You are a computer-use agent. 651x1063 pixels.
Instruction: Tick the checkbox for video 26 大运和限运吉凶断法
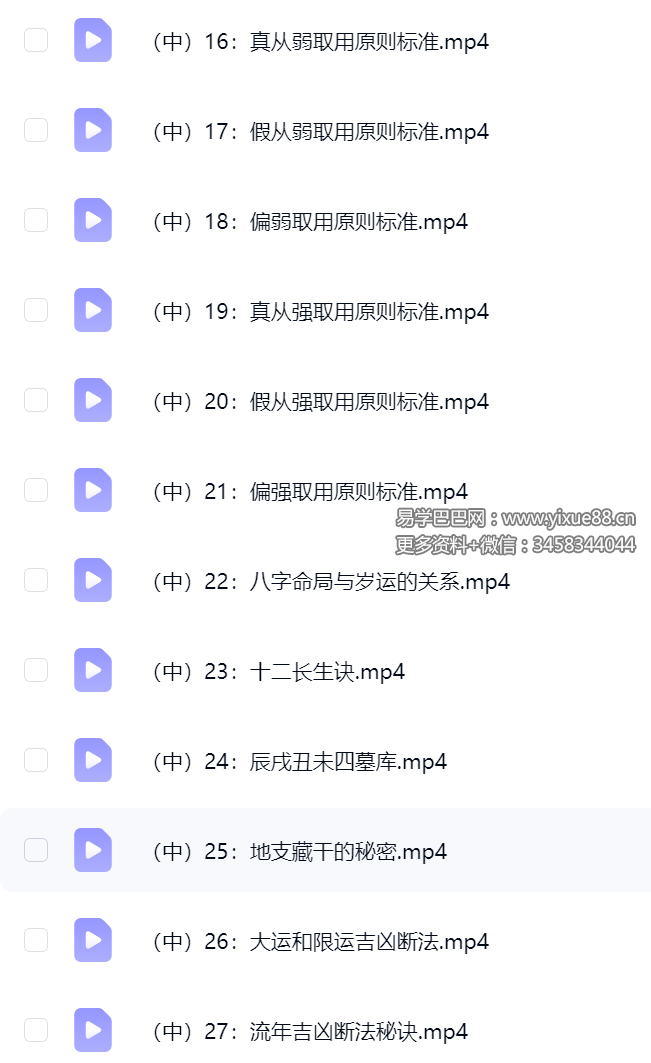coord(36,940)
